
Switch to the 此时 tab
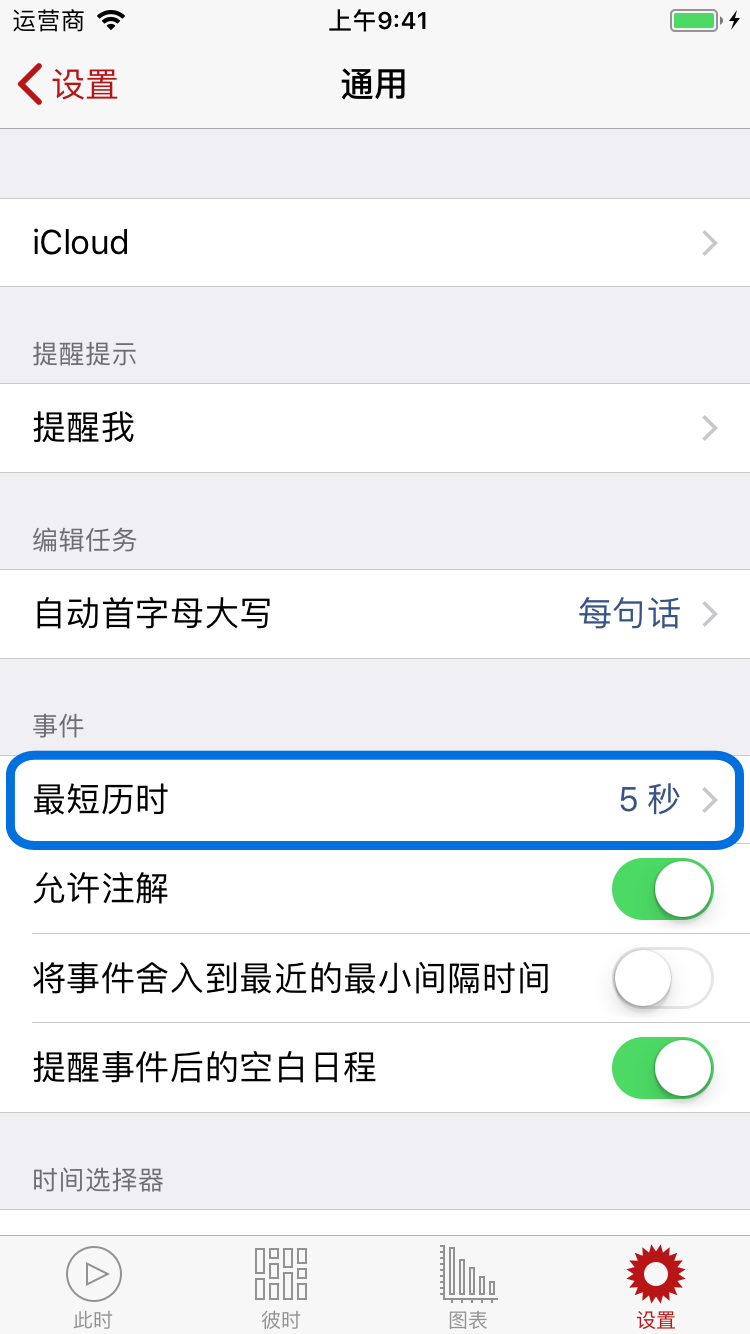93,1287
